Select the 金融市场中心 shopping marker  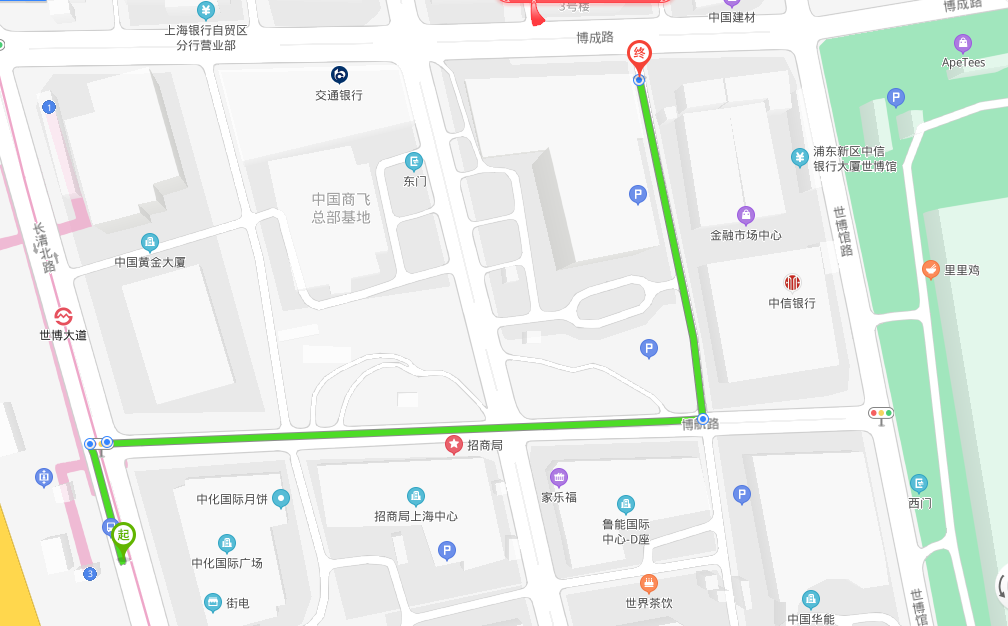click(745, 215)
